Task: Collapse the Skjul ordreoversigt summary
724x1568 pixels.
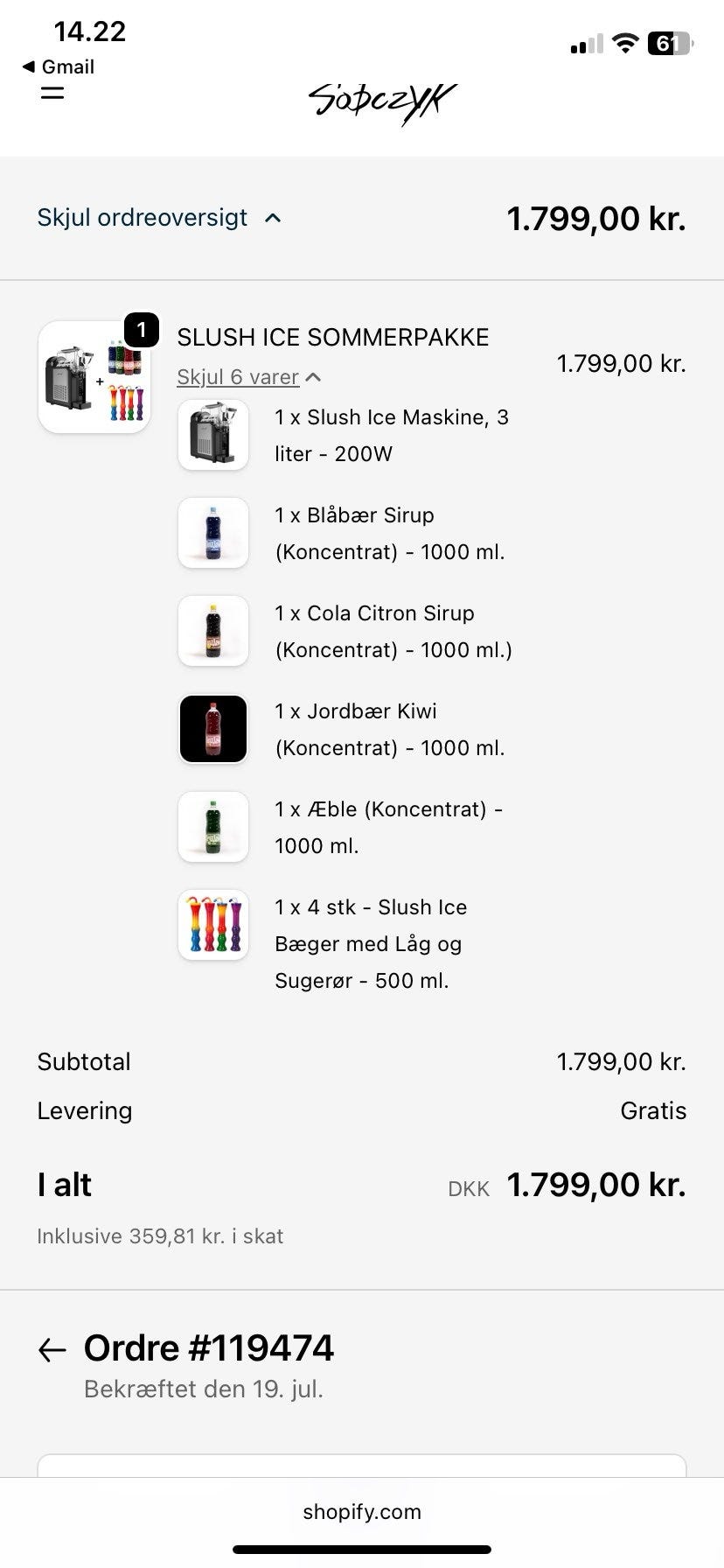Action: tap(158, 218)
